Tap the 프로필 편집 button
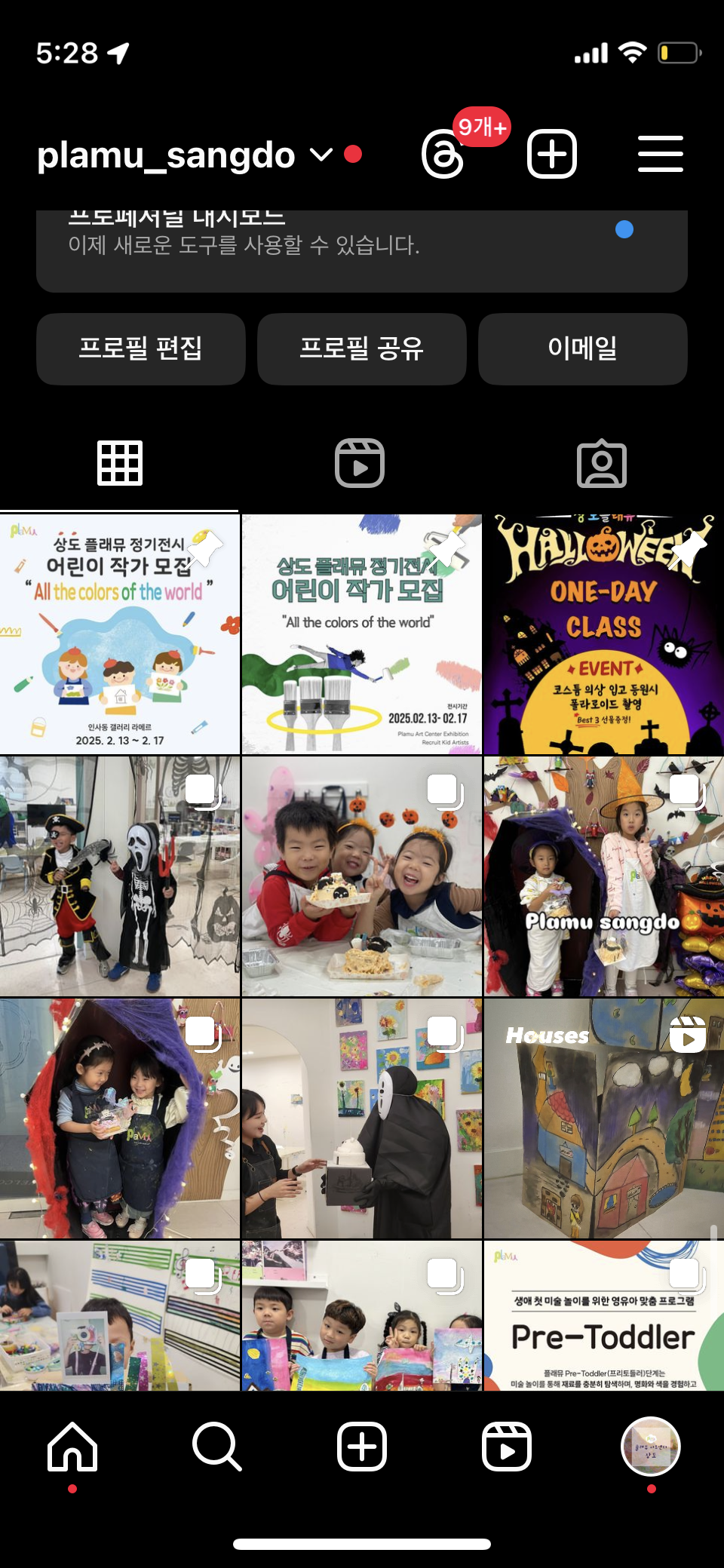Screen dimensions: 724x1568 click(x=141, y=348)
